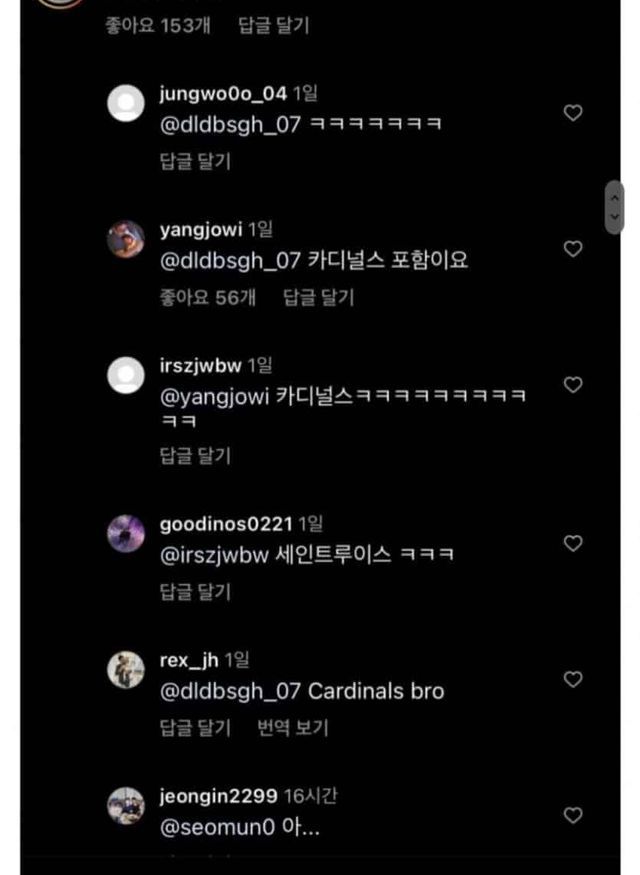Tap 번역 보기 under rex_jh's comment
The height and width of the screenshot is (875, 640).
(x=292, y=727)
